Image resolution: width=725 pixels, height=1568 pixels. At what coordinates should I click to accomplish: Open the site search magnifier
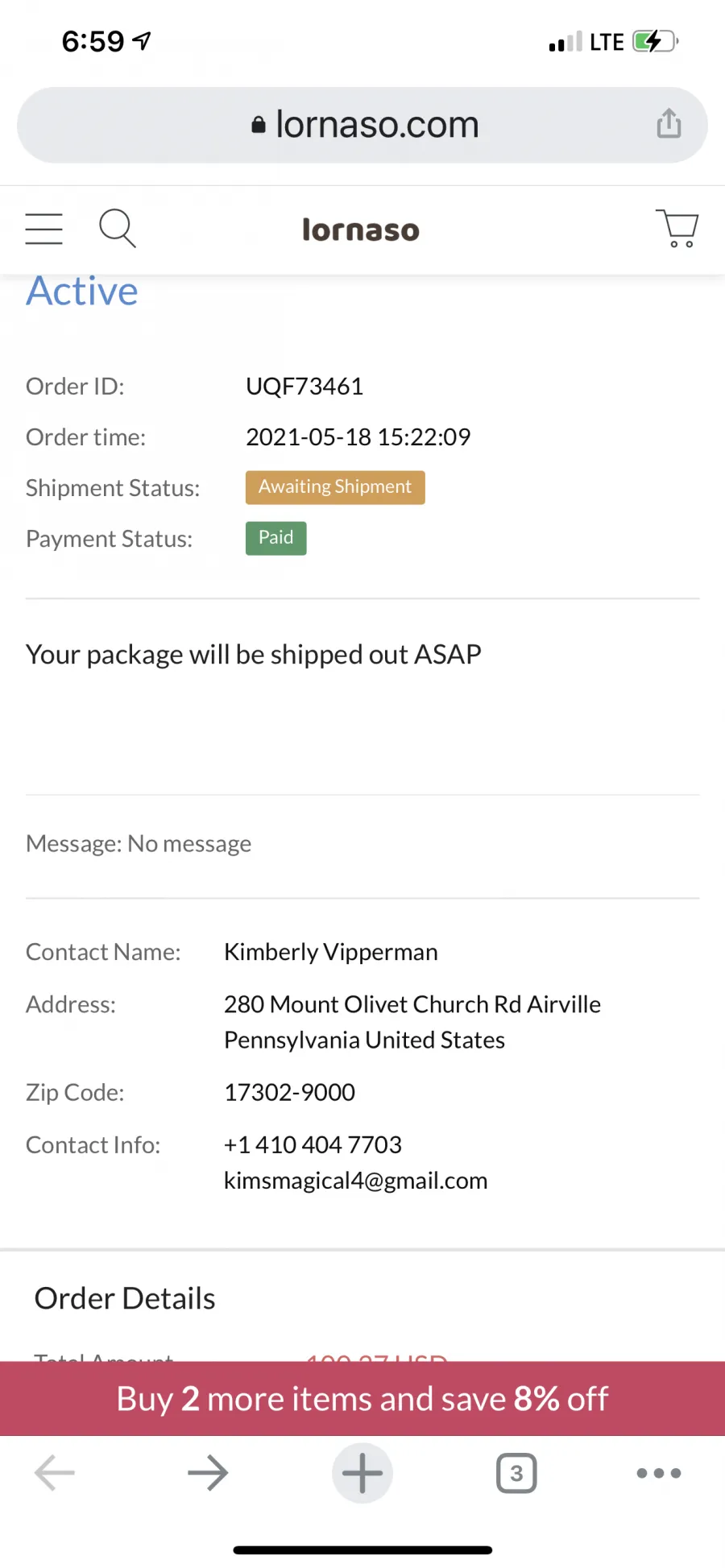[x=117, y=229]
